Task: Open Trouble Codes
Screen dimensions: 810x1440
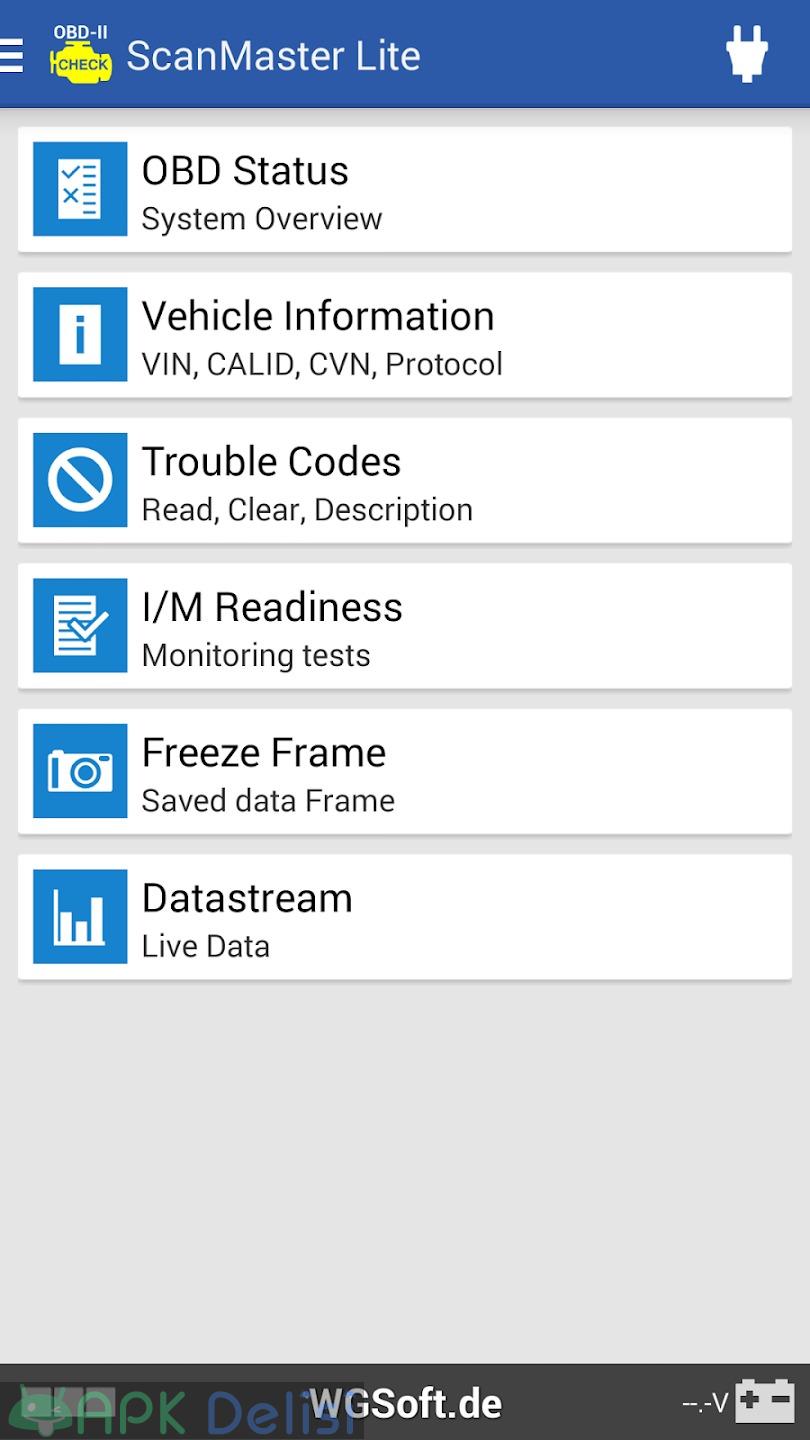Action: [405, 481]
